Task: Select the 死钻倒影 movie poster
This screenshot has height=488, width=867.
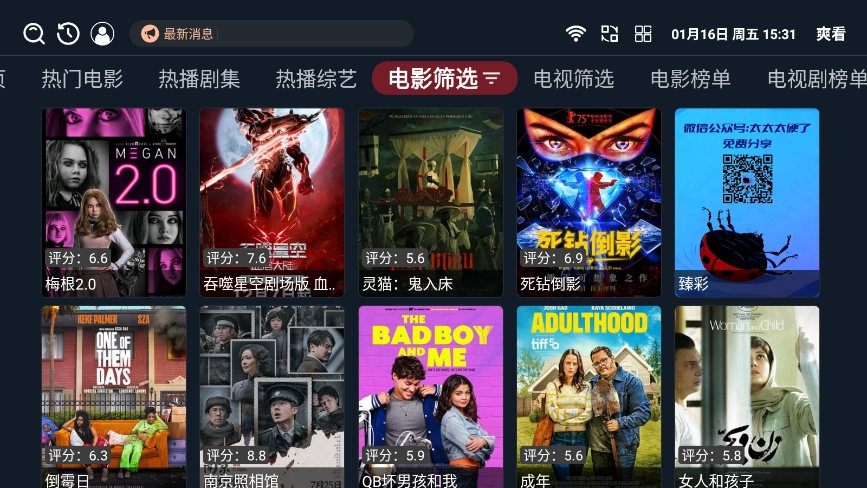Action: coord(588,202)
